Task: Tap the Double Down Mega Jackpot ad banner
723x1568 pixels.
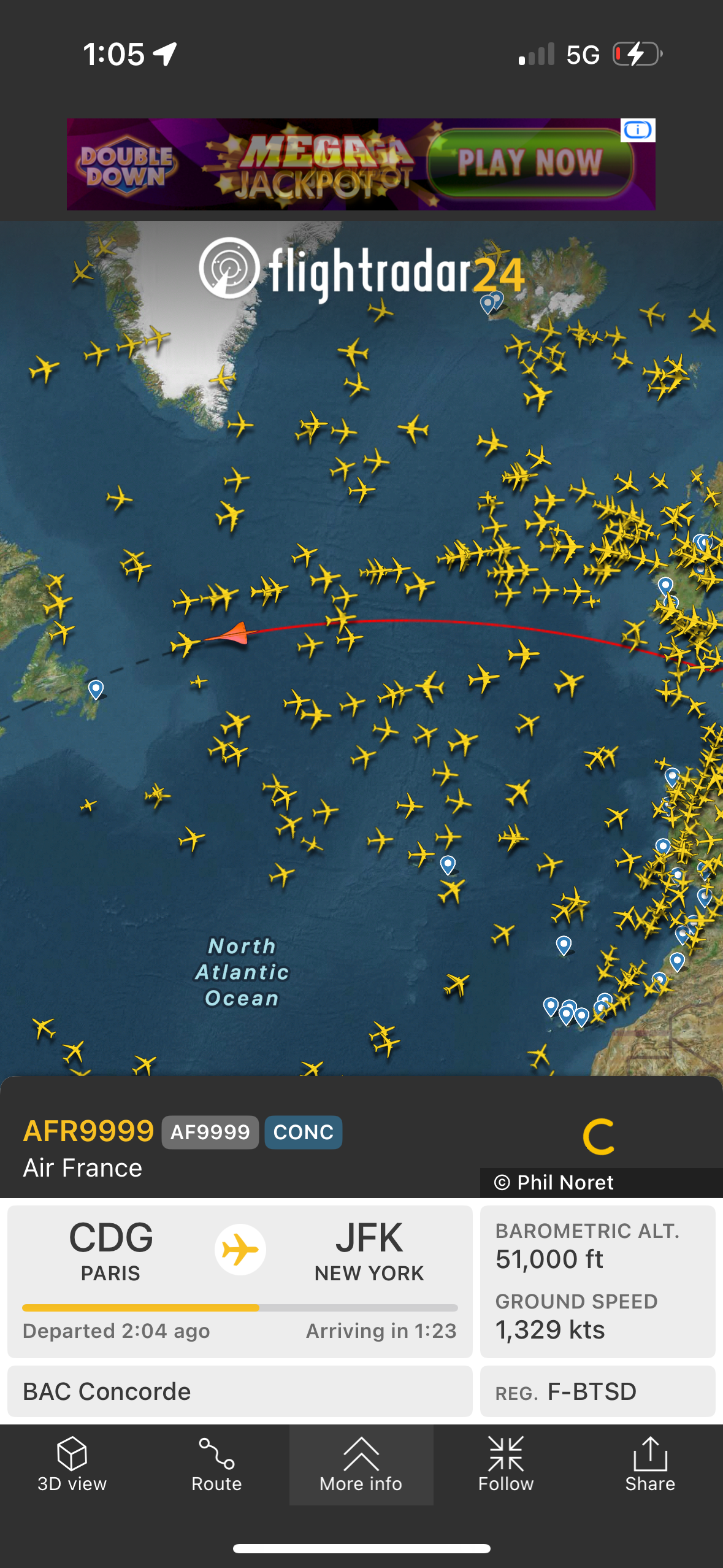Action: click(x=343, y=164)
